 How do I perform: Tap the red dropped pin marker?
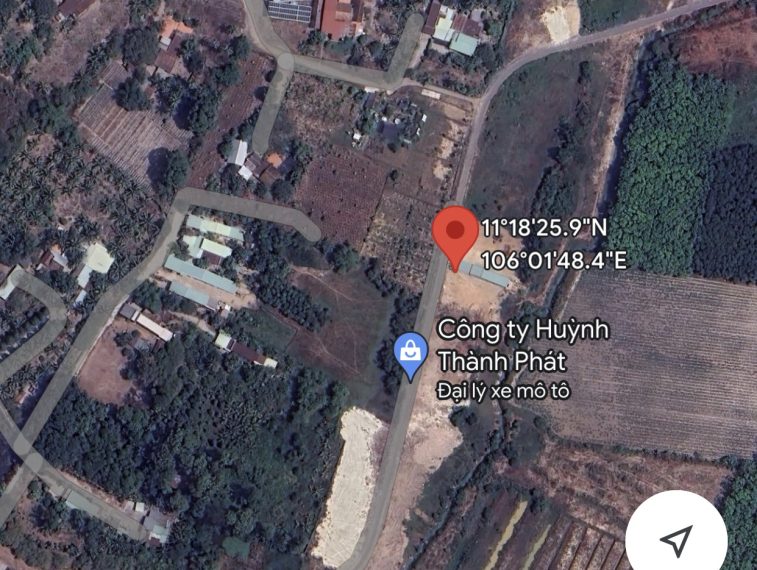tap(455, 233)
